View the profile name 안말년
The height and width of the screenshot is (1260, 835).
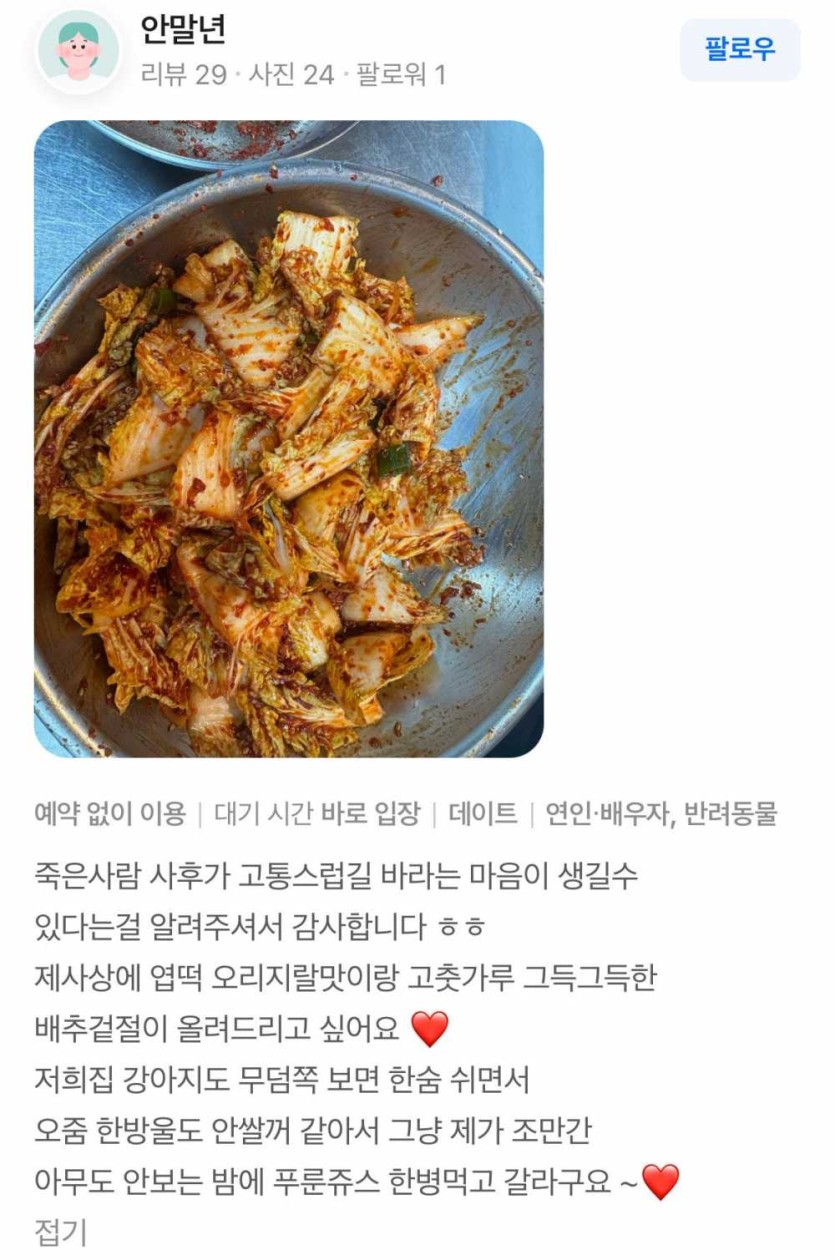click(x=183, y=30)
